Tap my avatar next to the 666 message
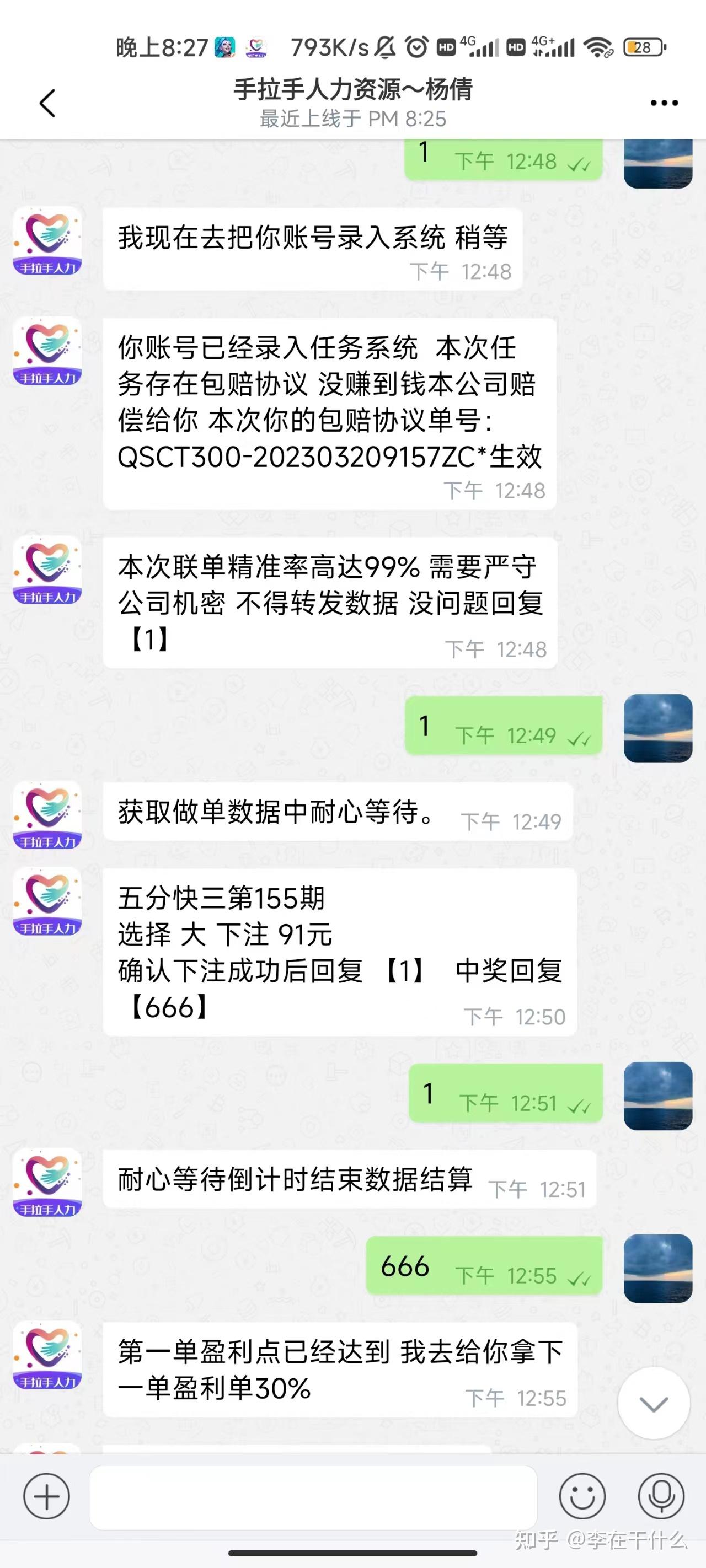Screen dimensions: 706x1568 [658, 1269]
